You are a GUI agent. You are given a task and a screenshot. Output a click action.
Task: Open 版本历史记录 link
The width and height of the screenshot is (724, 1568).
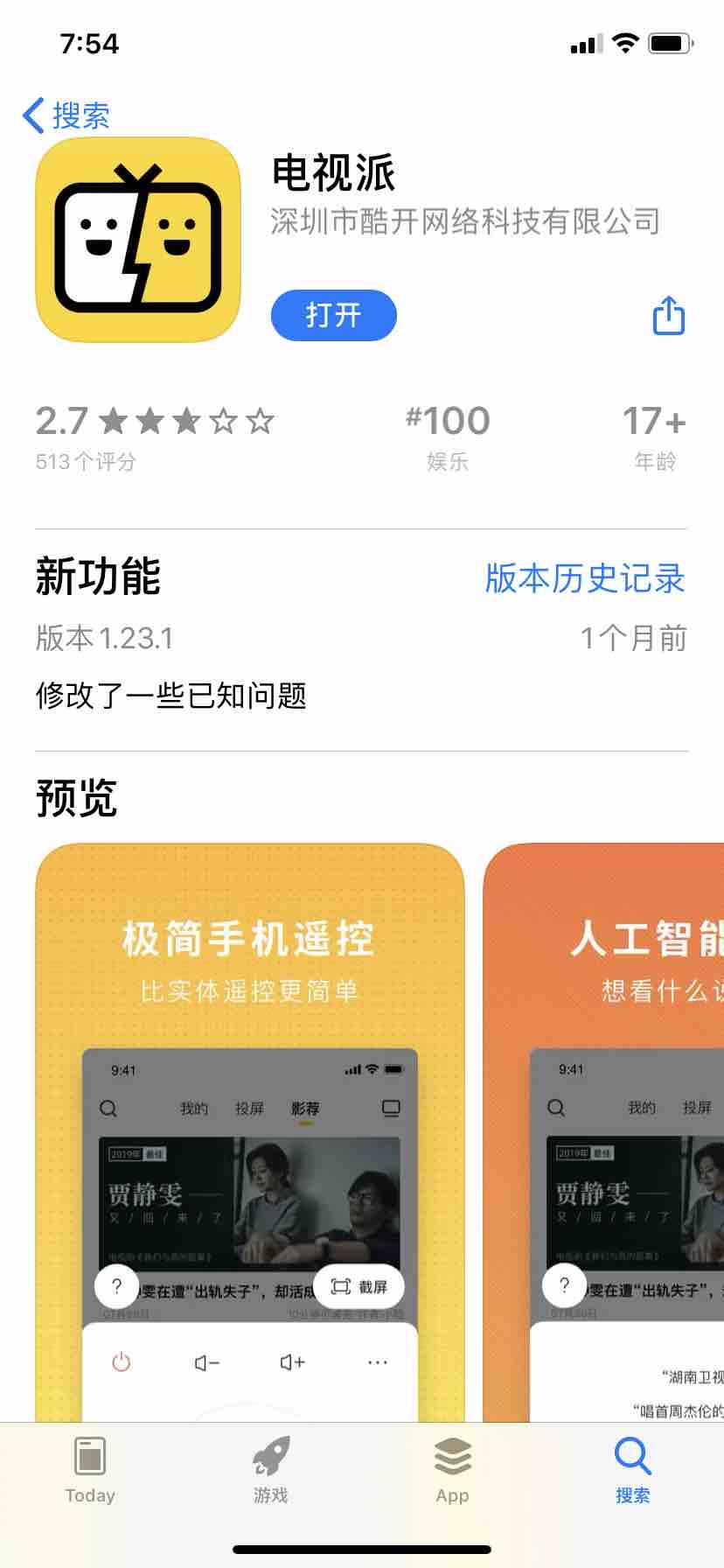585,578
